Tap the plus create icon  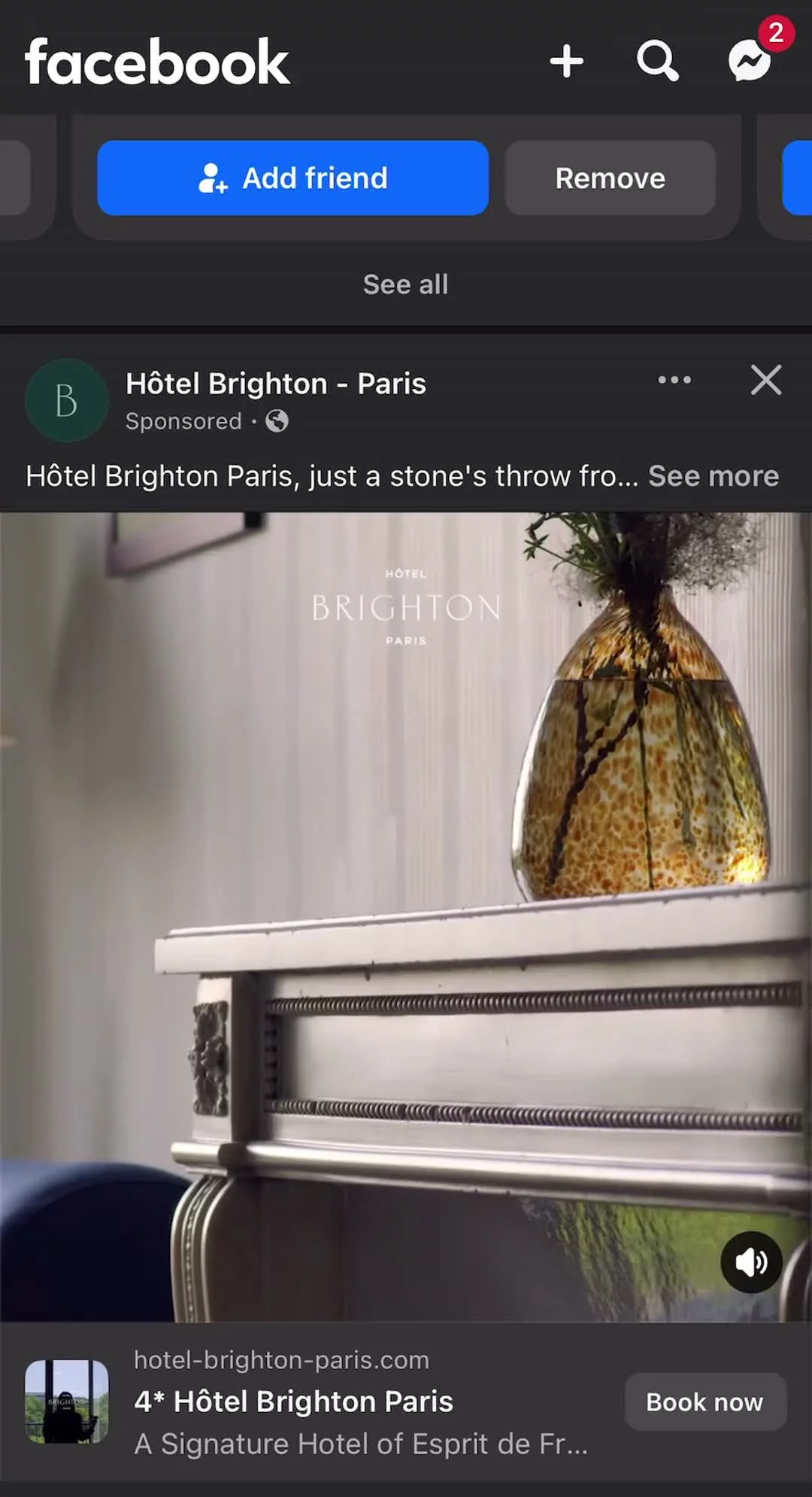(x=566, y=61)
